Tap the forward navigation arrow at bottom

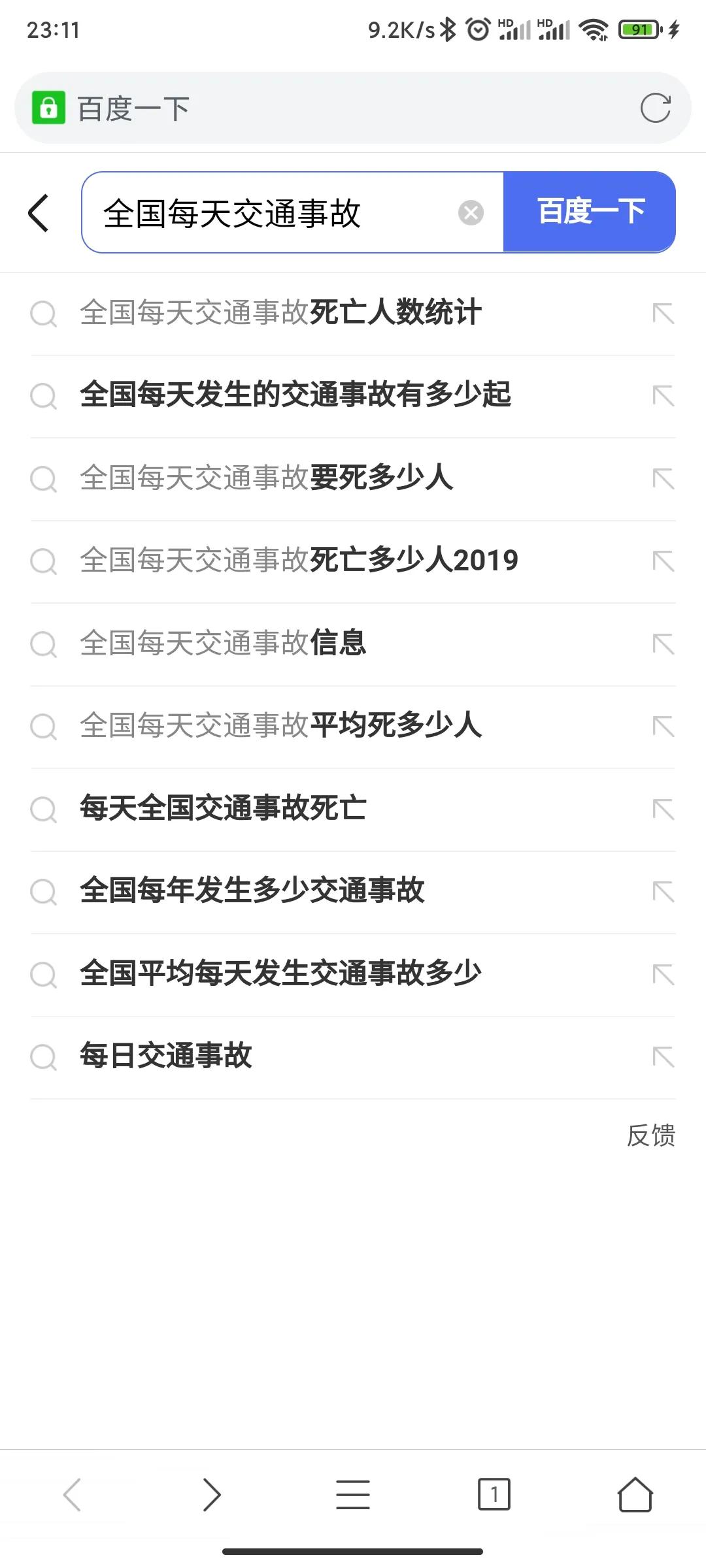click(x=212, y=1494)
